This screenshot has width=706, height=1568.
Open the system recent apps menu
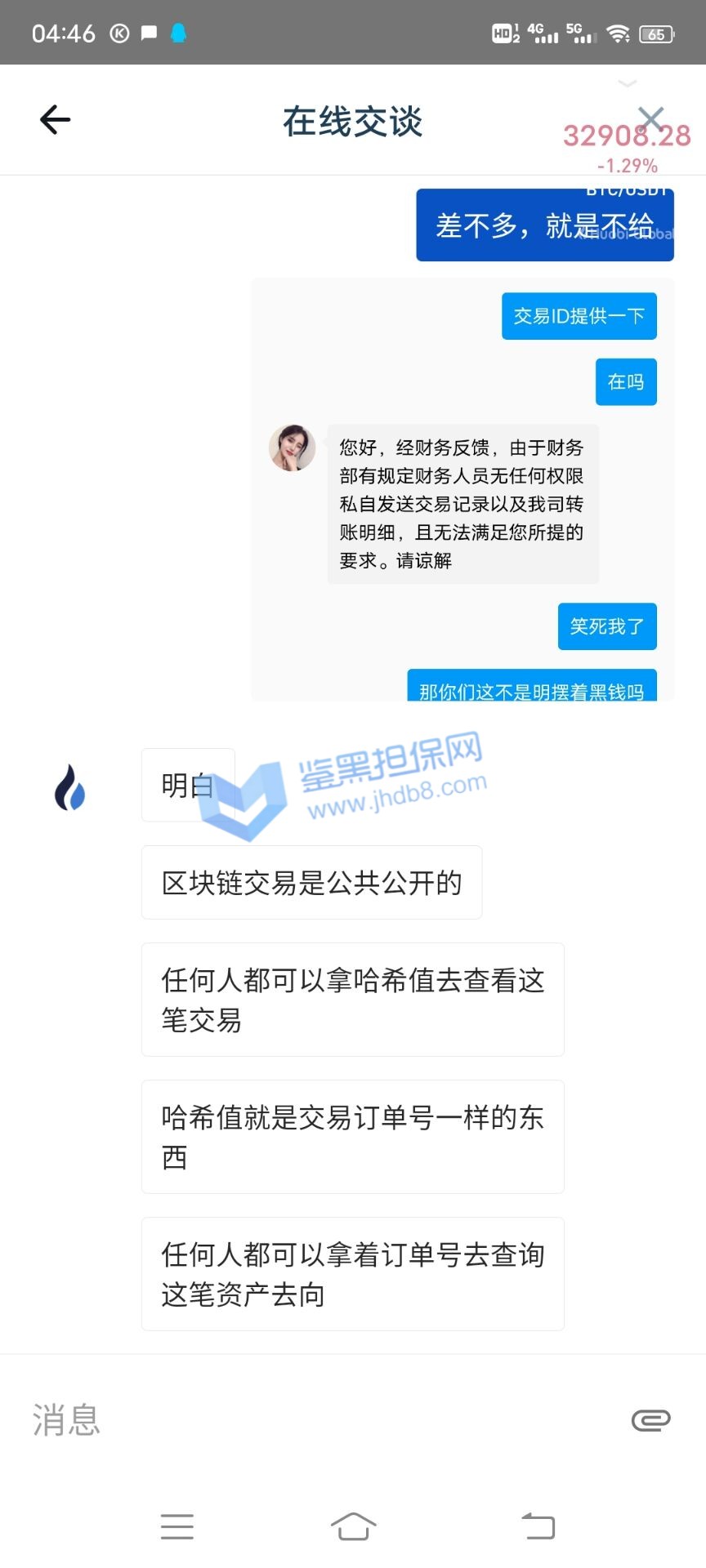pos(177,1526)
